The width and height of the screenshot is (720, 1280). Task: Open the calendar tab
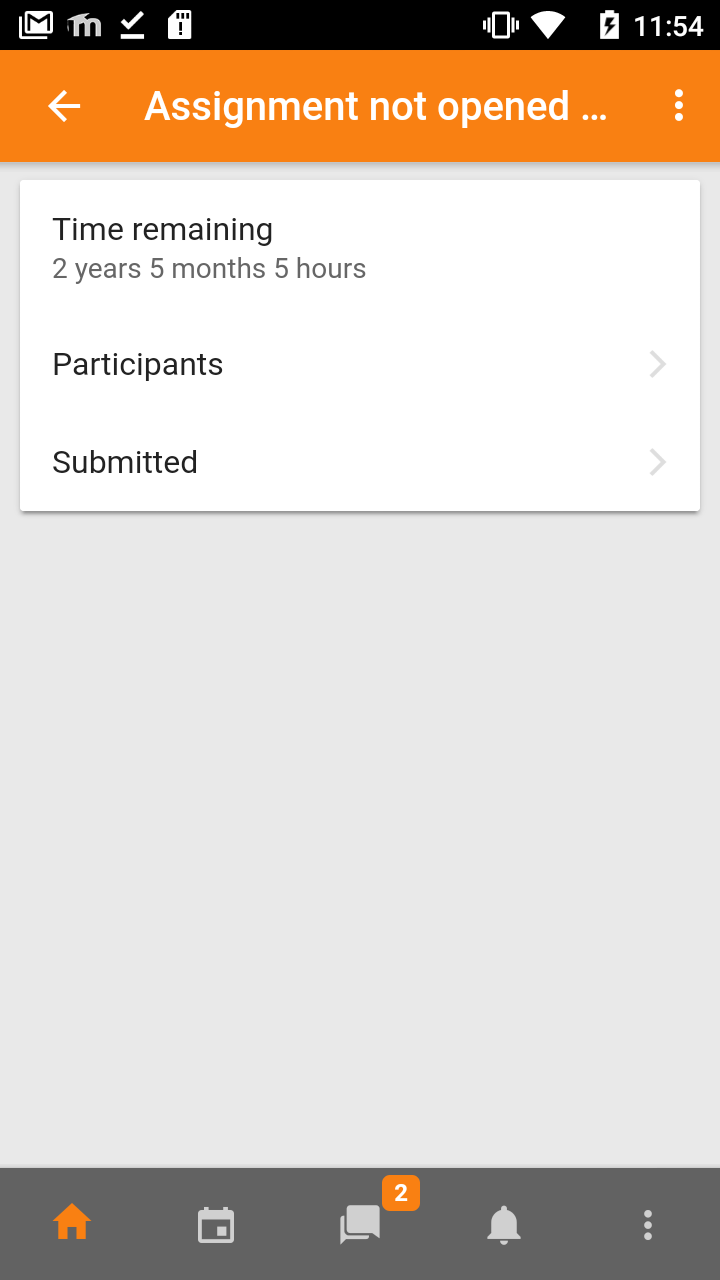216,1224
